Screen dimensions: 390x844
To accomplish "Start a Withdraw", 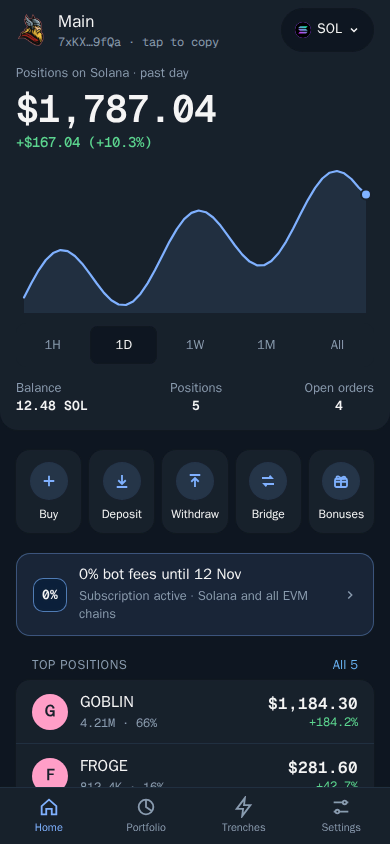I will (195, 491).
